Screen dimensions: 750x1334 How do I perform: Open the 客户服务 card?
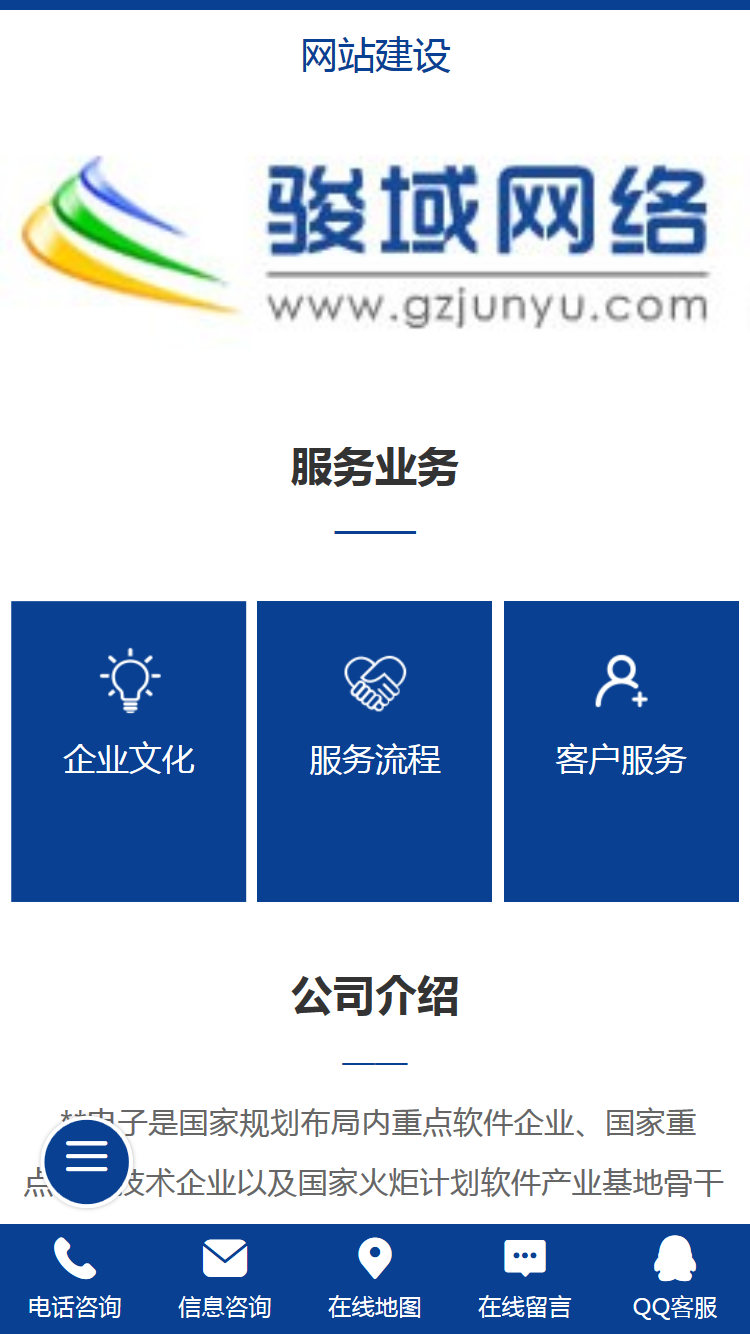(621, 751)
